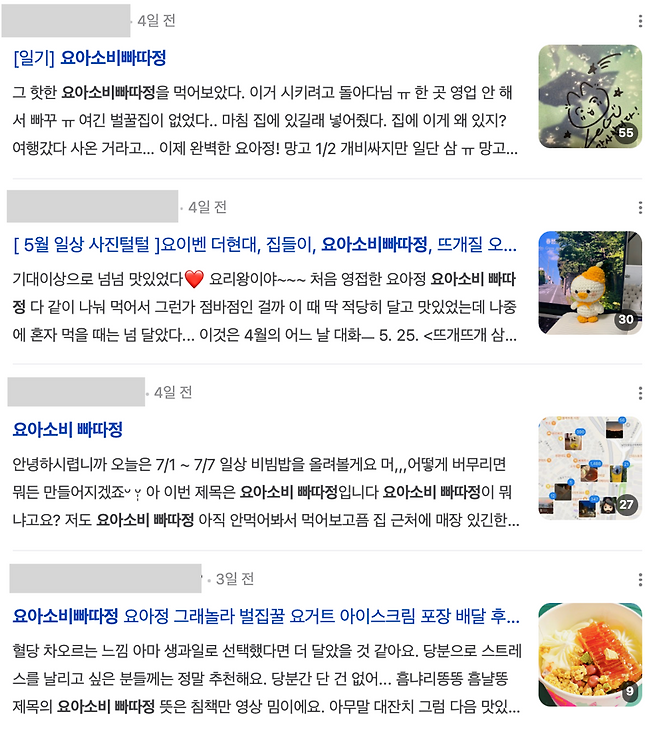Open overflow menu for the 요아정 그래놀라 벌집꿀 post
658x729 pixels.
click(x=640, y=579)
